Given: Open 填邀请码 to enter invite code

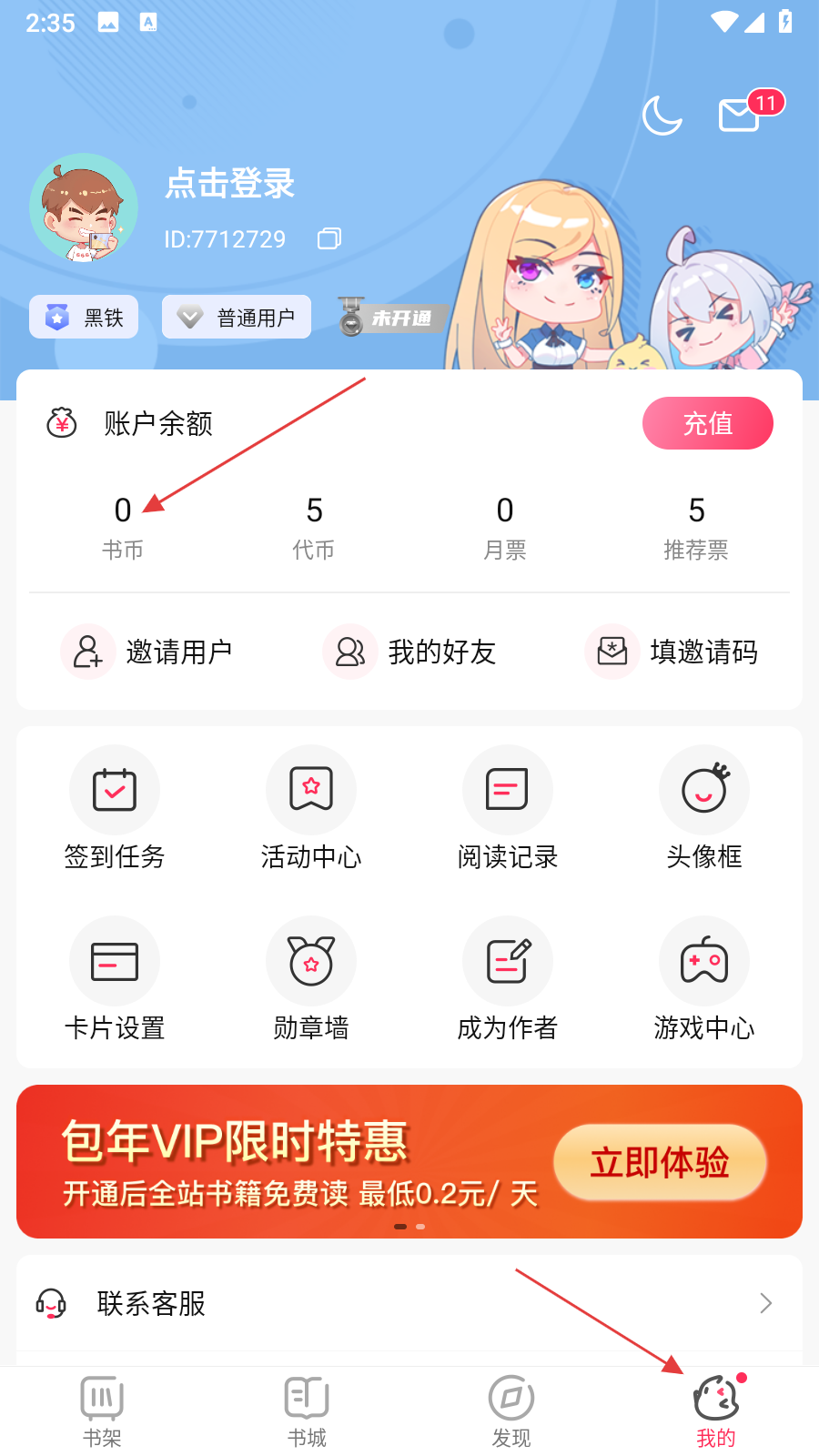Looking at the screenshot, I should tap(672, 652).
